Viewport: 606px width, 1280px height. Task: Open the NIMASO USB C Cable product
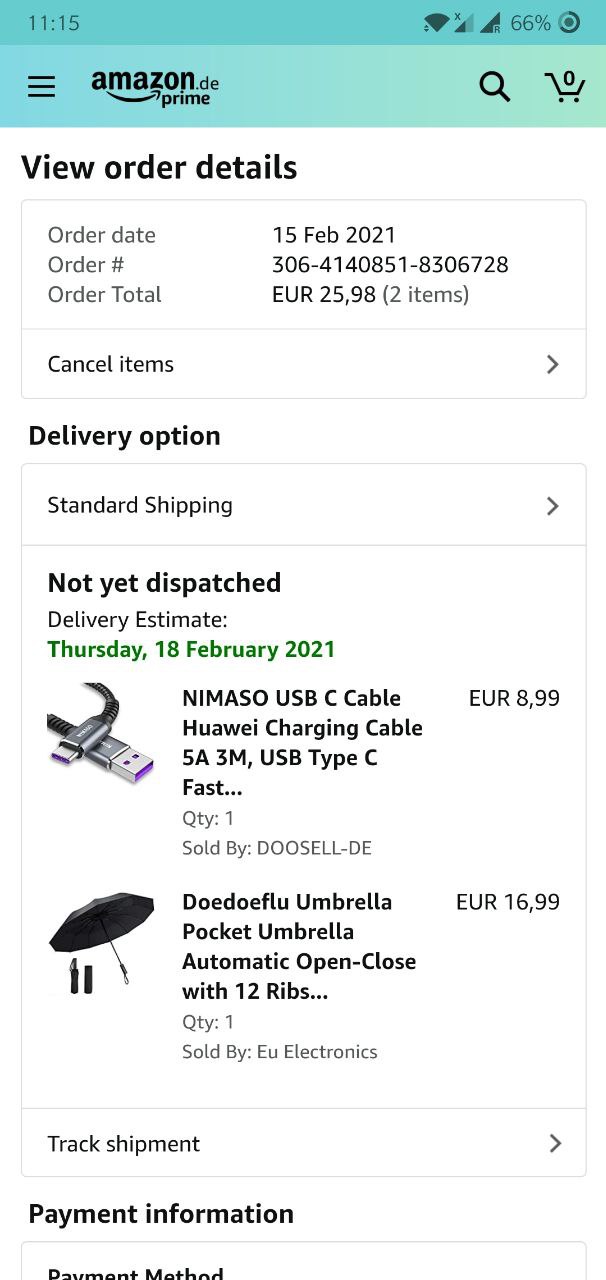click(x=302, y=742)
